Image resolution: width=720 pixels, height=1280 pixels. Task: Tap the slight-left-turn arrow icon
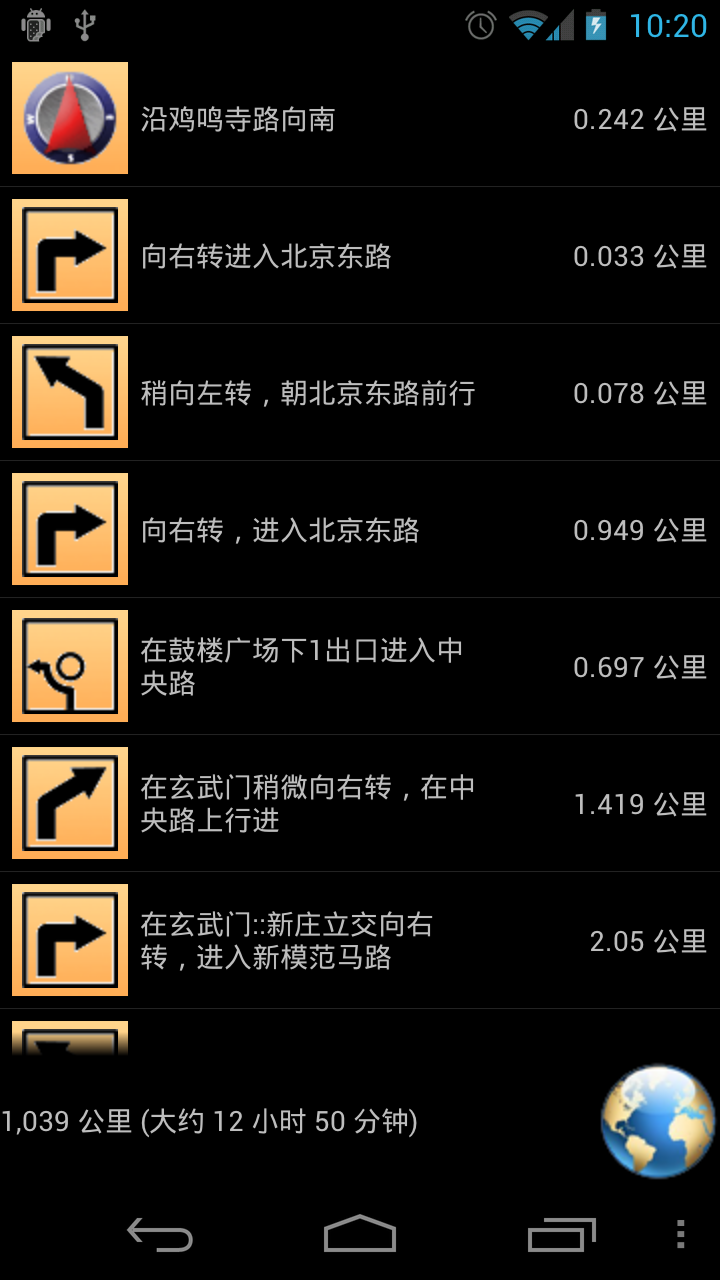pos(69,391)
